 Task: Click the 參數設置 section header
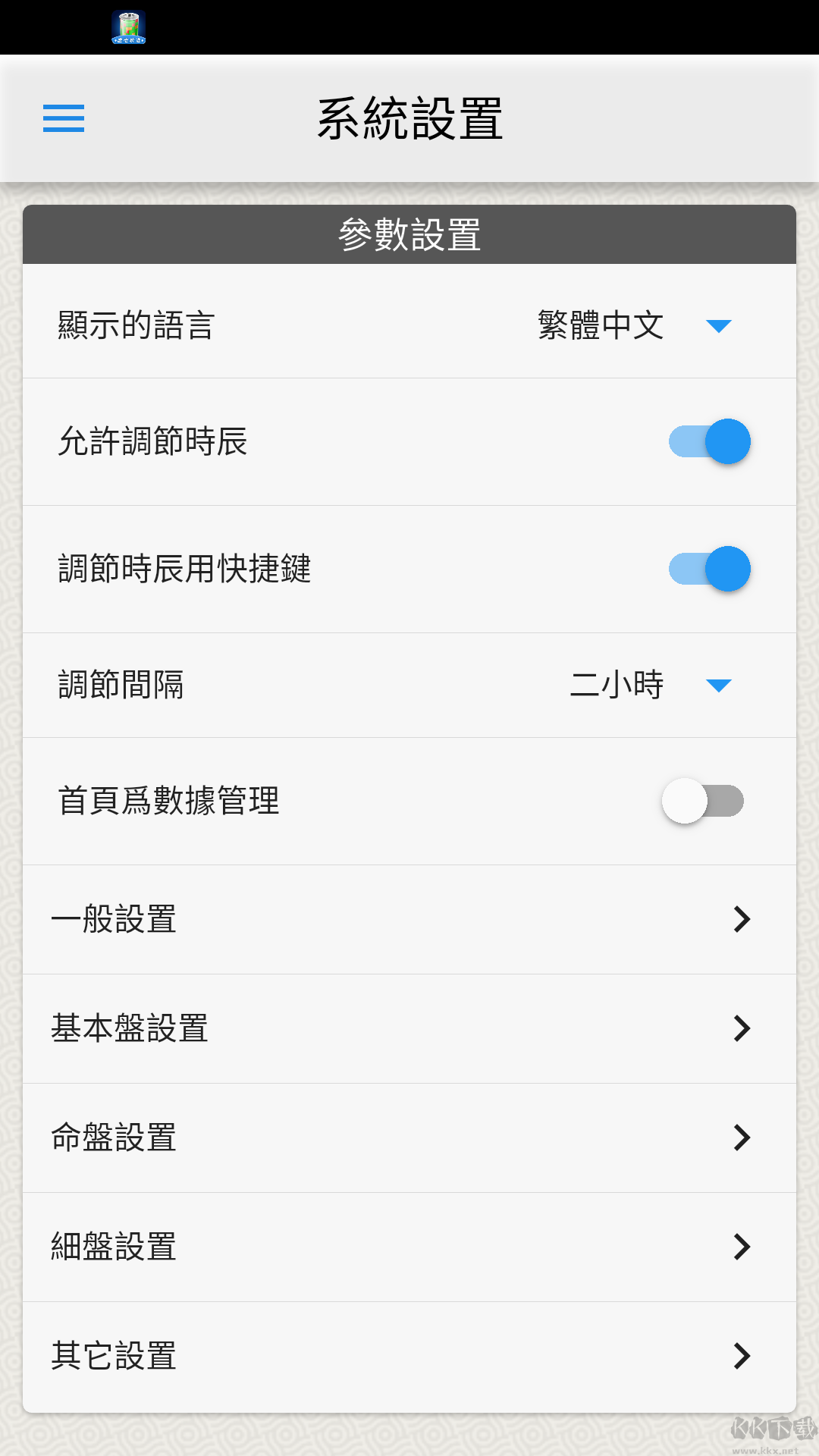point(409,234)
